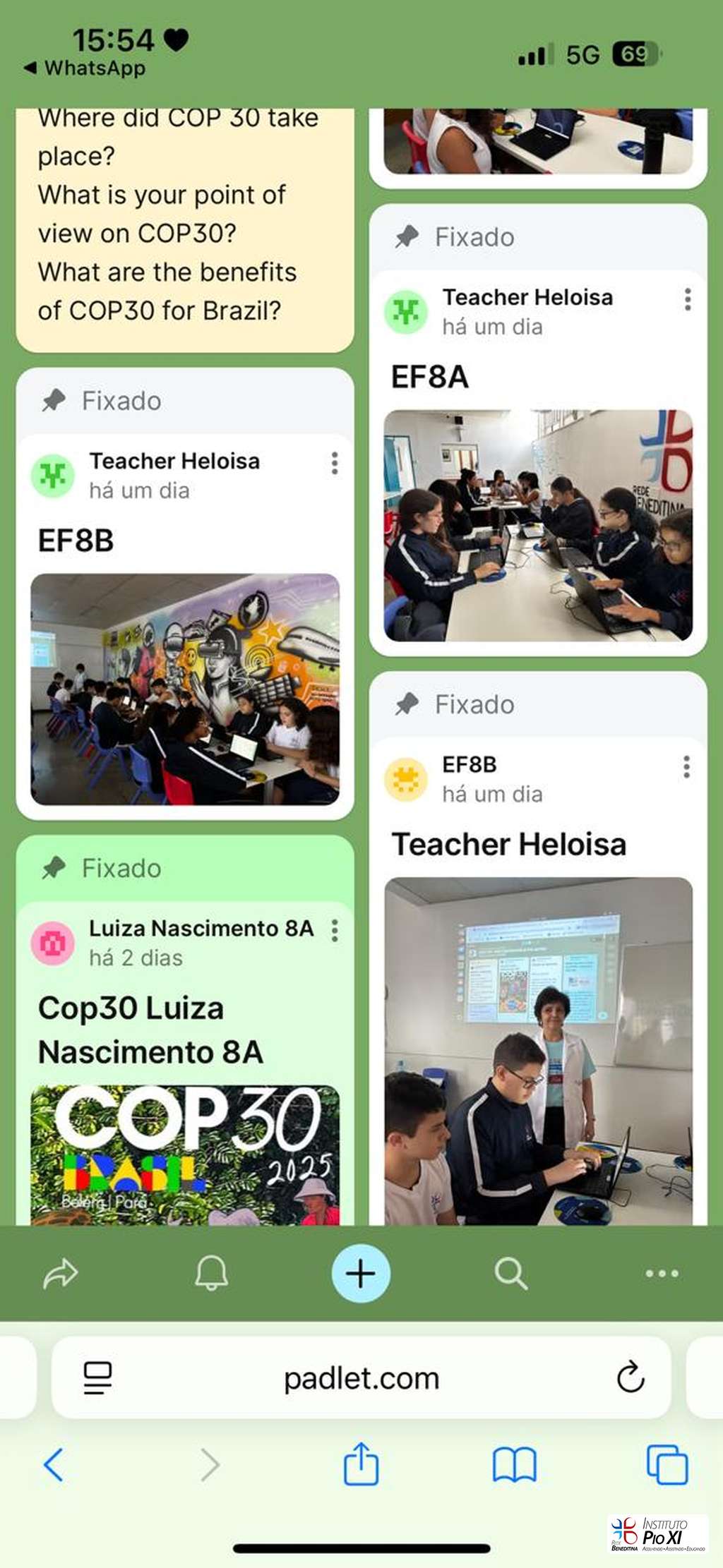Image resolution: width=723 pixels, height=1568 pixels.
Task: Open three-dot menu on EF8A post
Action: pos(687,299)
